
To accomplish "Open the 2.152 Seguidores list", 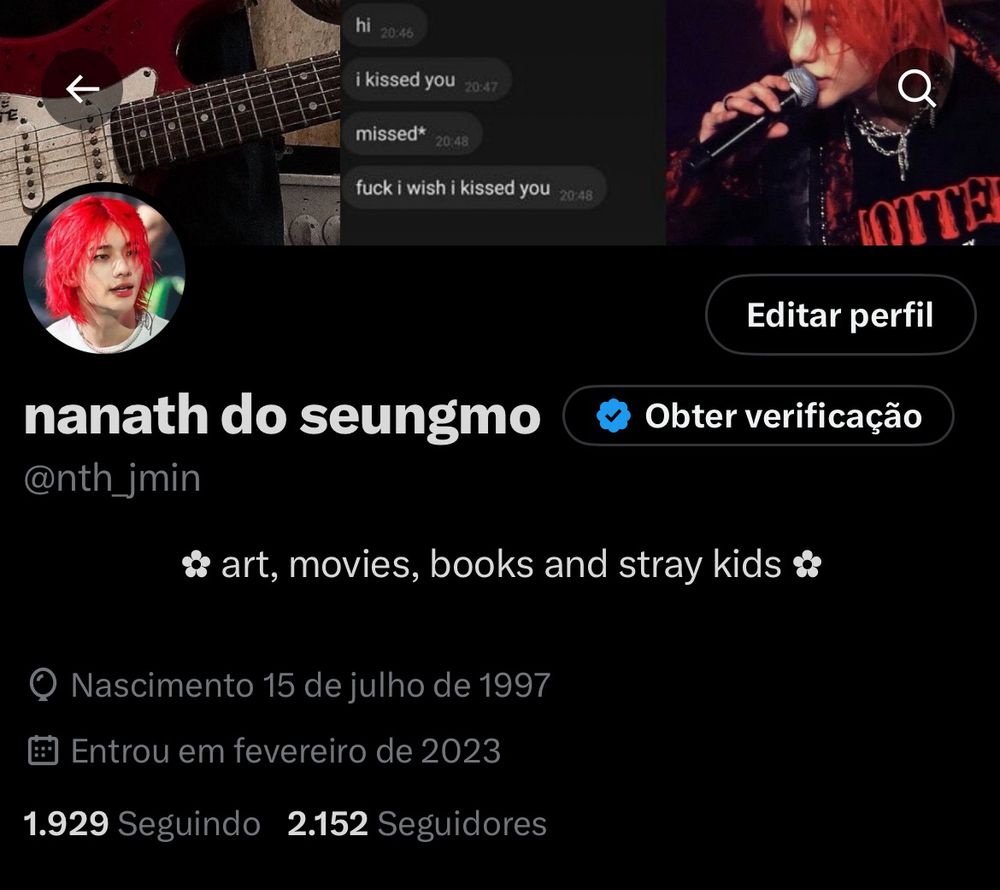I will pyautogui.click(x=416, y=824).
